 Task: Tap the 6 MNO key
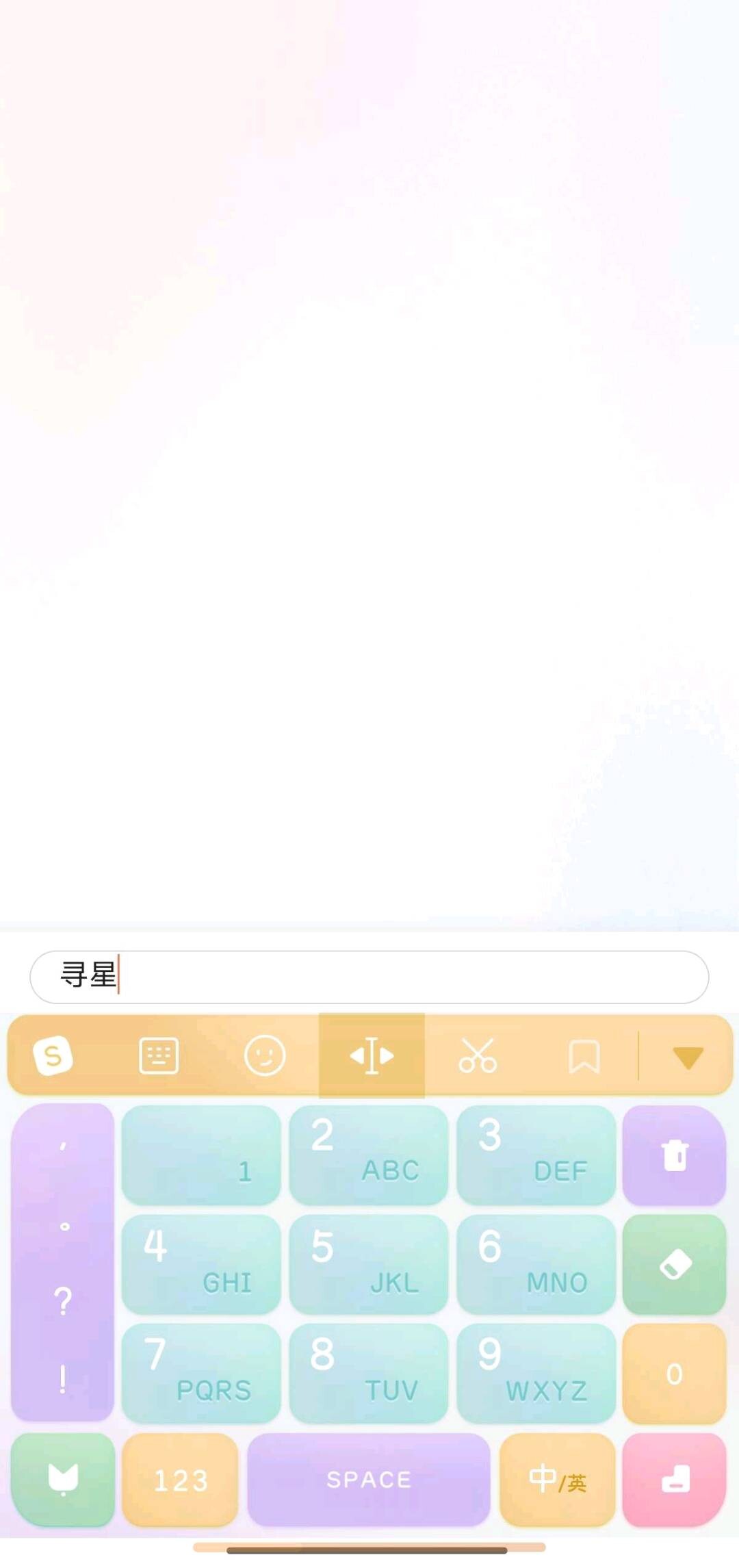pos(536,1264)
